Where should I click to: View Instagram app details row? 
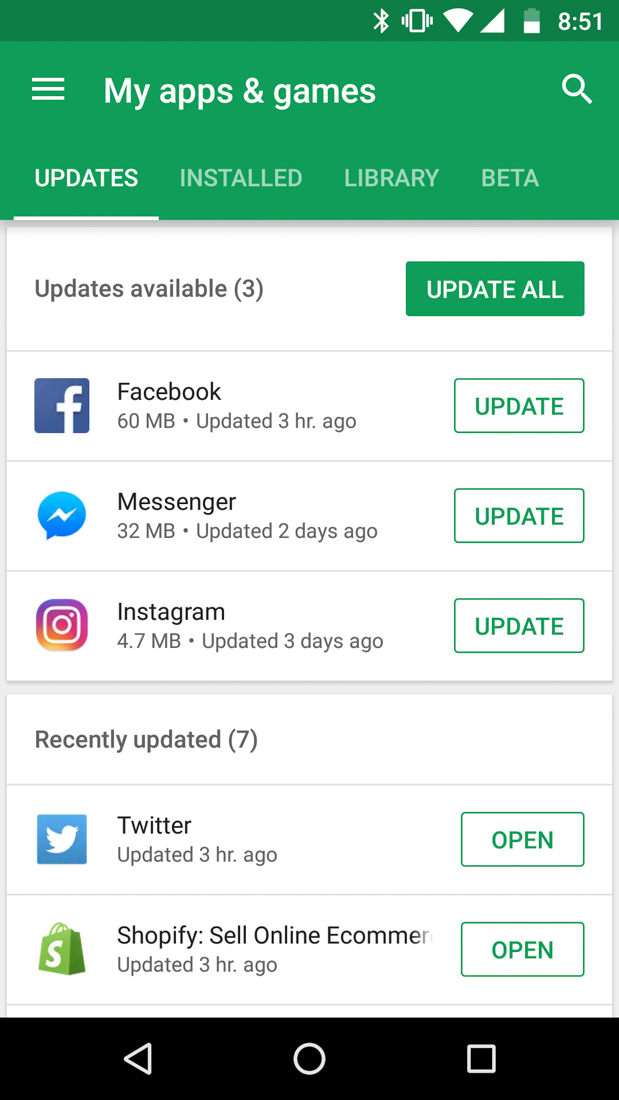click(249, 626)
